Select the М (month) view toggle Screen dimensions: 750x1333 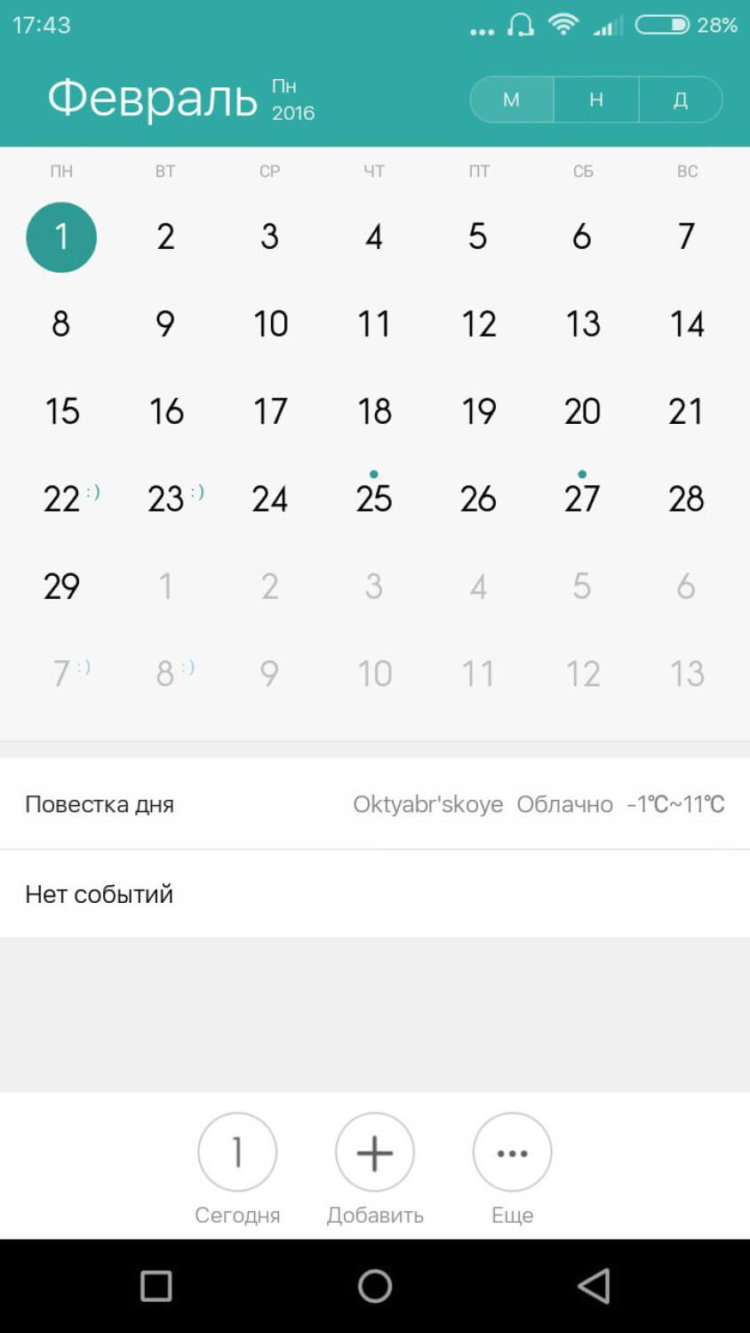512,99
